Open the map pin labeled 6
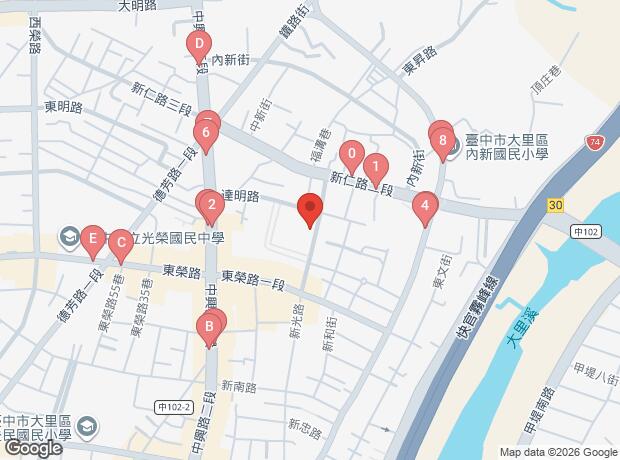This screenshot has width=620, height=460. [205, 133]
